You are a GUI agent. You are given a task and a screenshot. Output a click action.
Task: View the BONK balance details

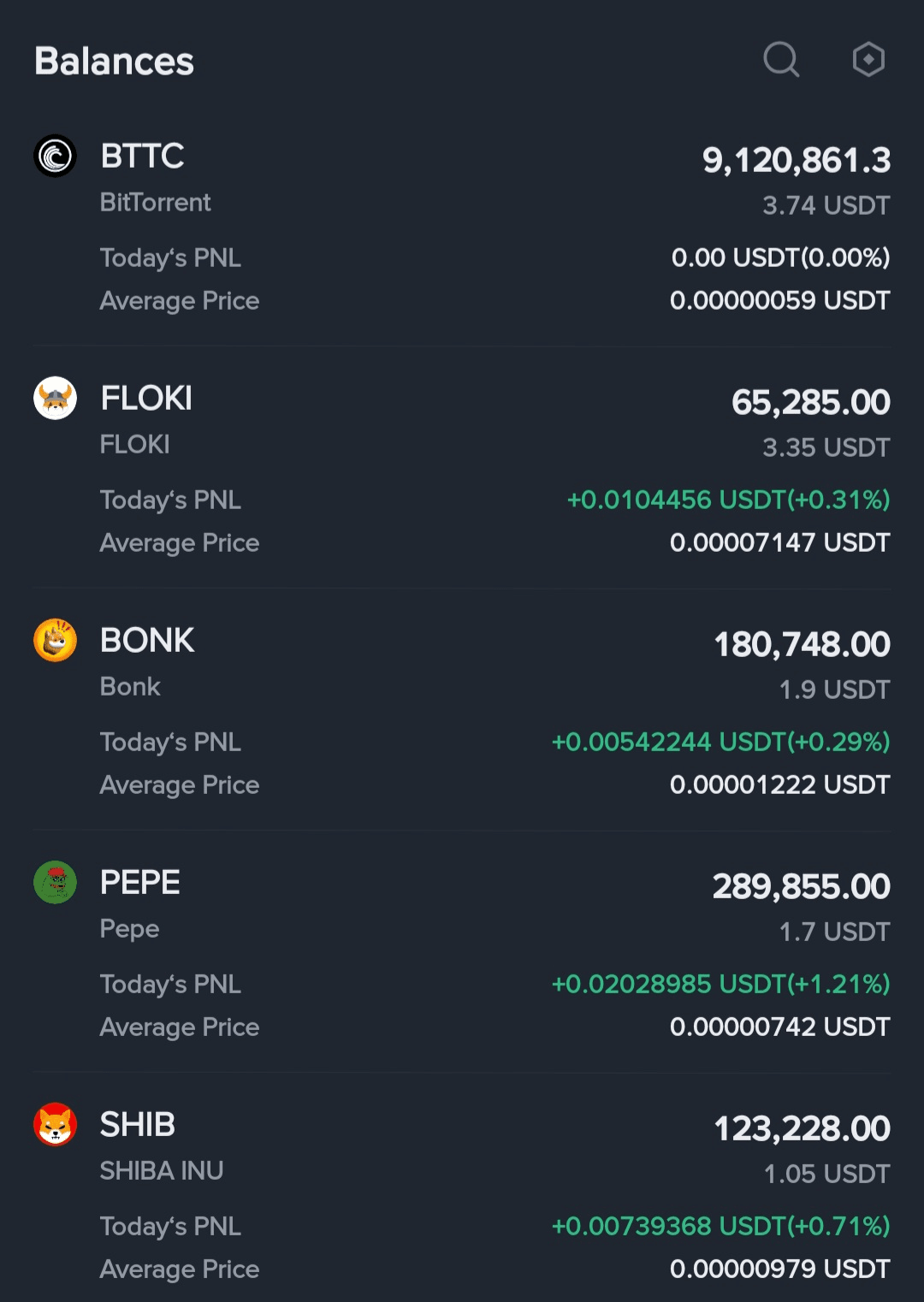[462, 710]
